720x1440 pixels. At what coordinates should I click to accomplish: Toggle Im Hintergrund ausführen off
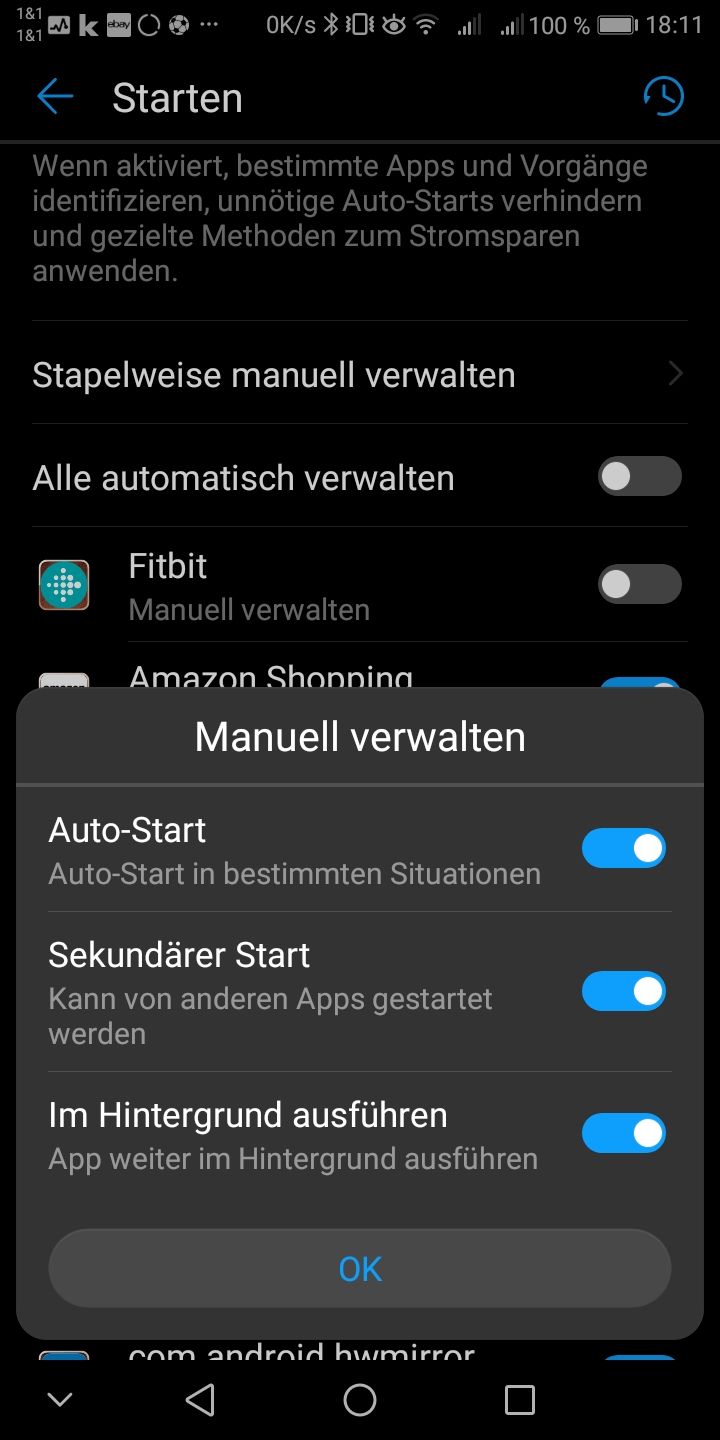pyautogui.click(x=624, y=1134)
